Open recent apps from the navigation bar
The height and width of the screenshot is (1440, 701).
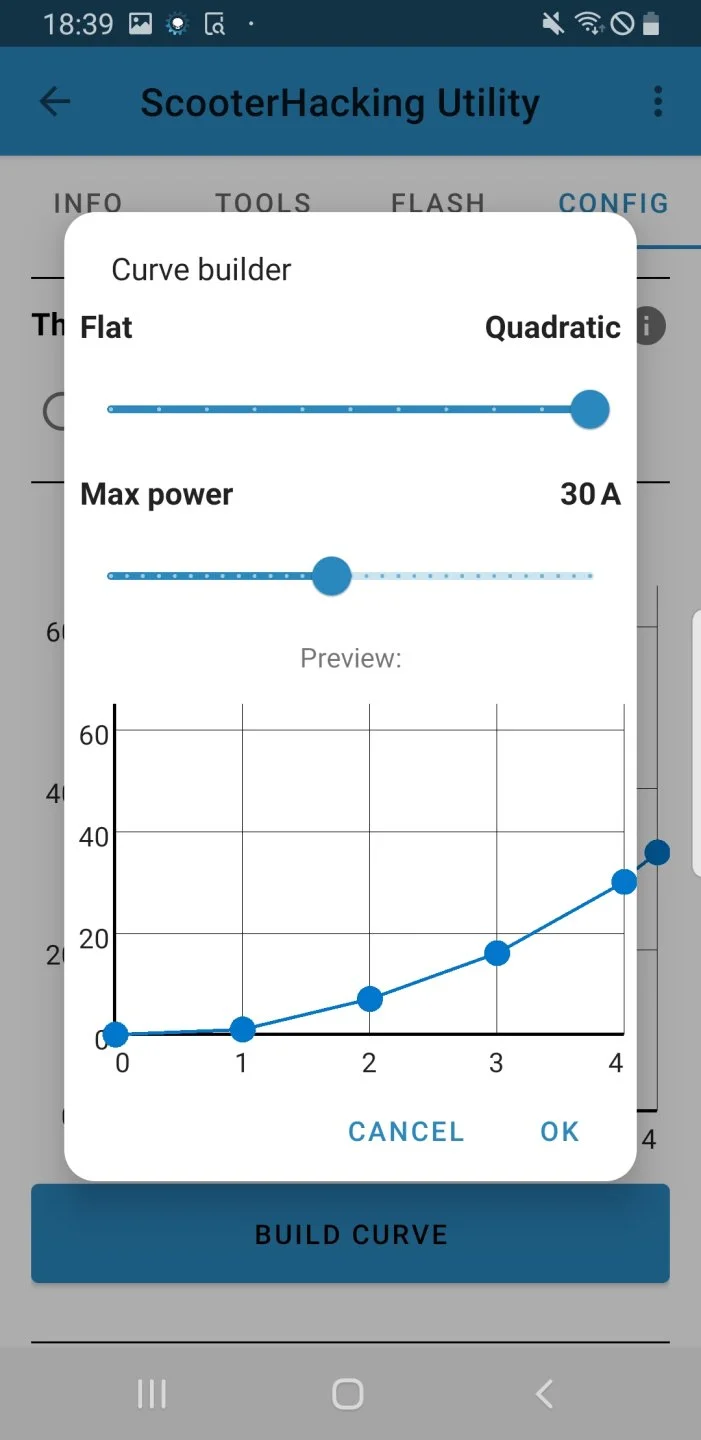152,1393
